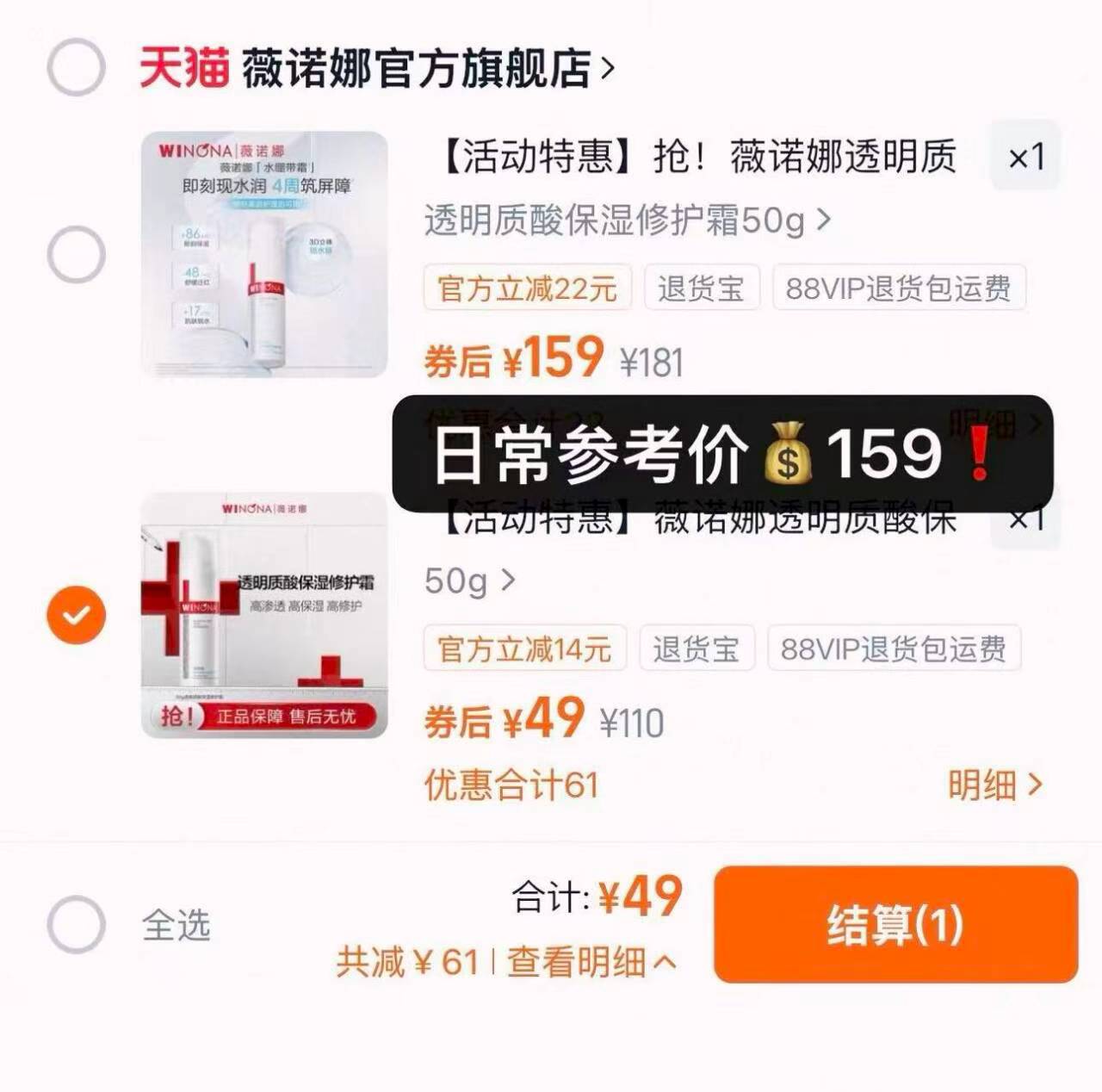Viewport: 1102px width, 1092px height.
Task: Select the ¥159 修护霜 item checkbox
Action: tap(76, 255)
